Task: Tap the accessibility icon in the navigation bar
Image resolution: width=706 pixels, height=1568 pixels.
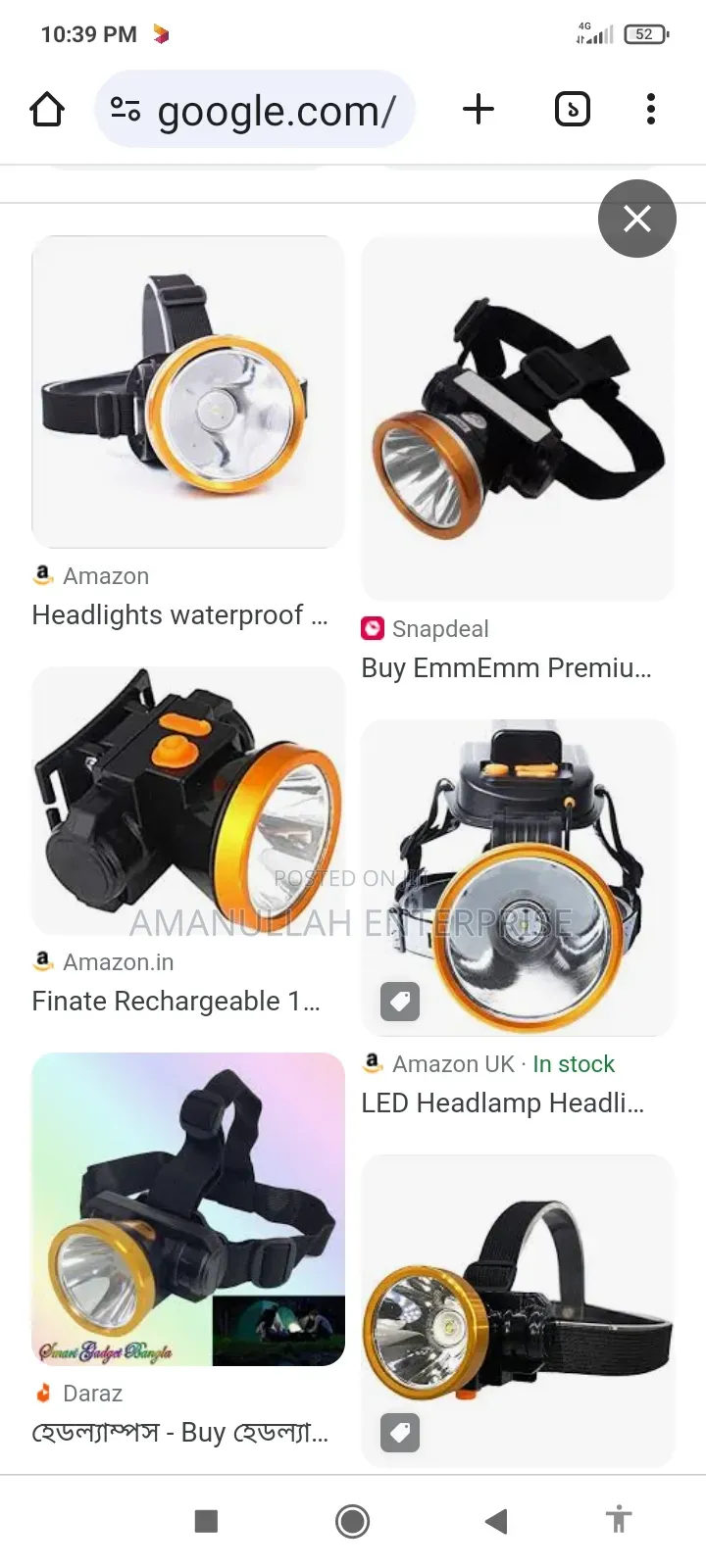Action: (x=618, y=1521)
